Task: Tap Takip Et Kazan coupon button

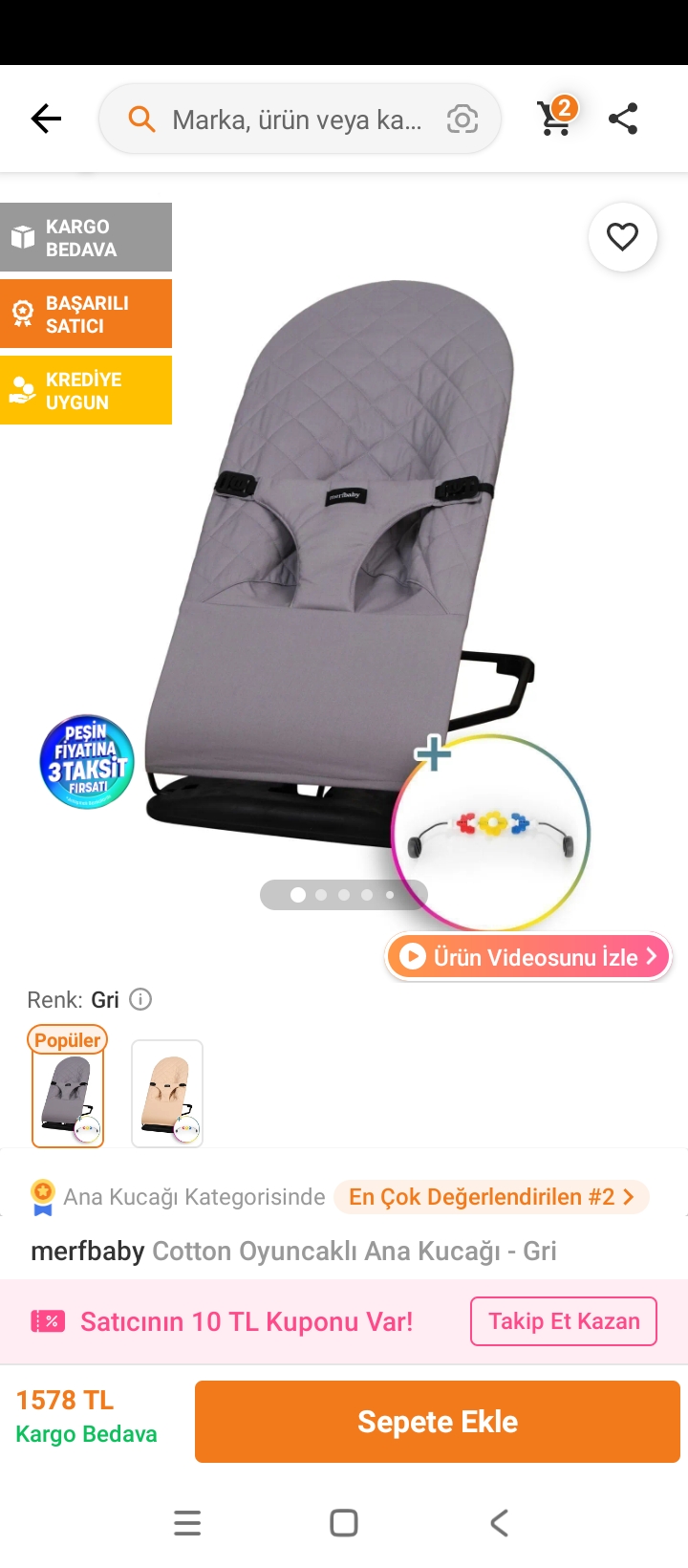Action: pyautogui.click(x=563, y=1321)
